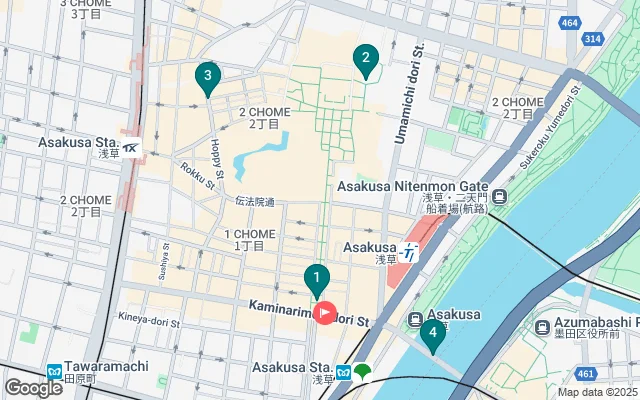Tap map marker number 1

pyautogui.click(x=316, y=278)
